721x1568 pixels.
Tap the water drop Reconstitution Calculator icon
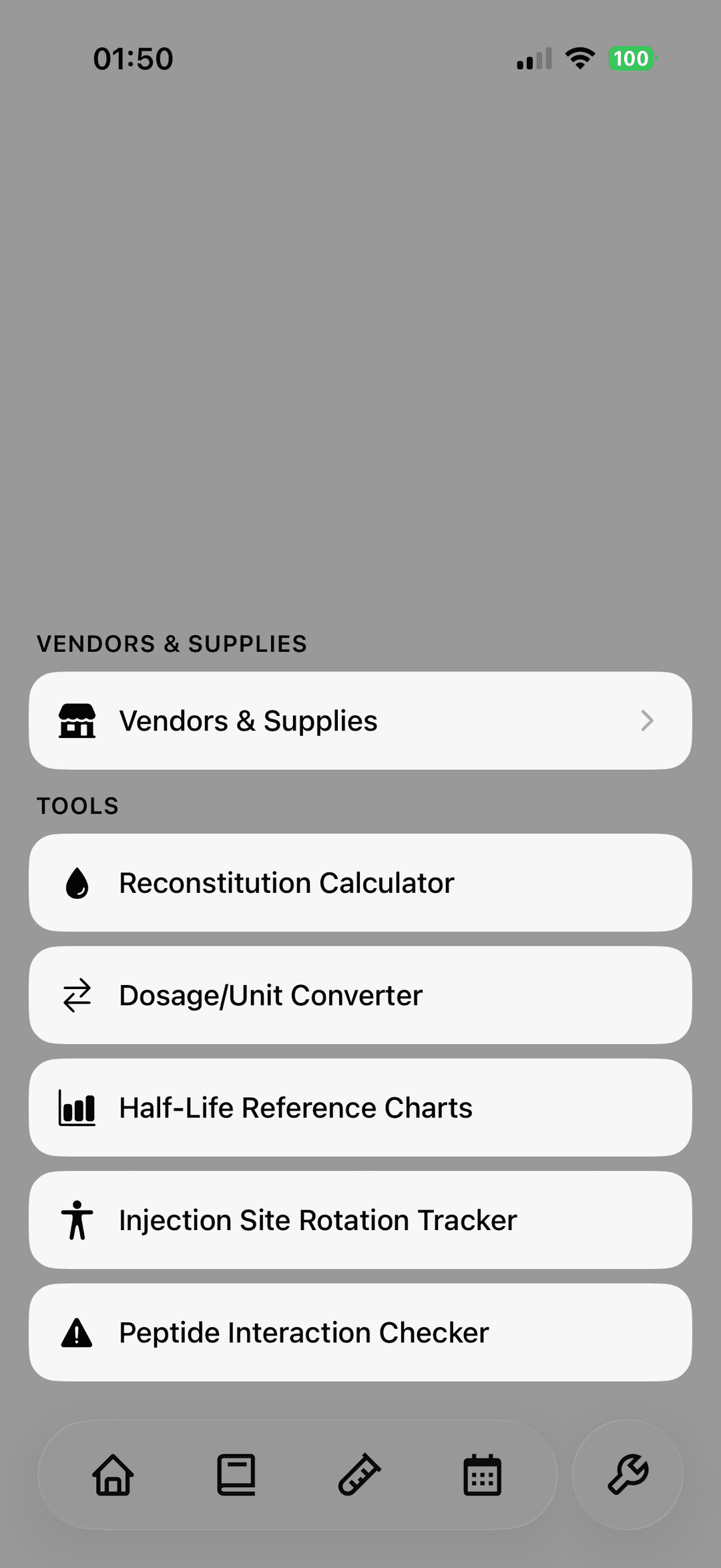click(x=77, y=882)
